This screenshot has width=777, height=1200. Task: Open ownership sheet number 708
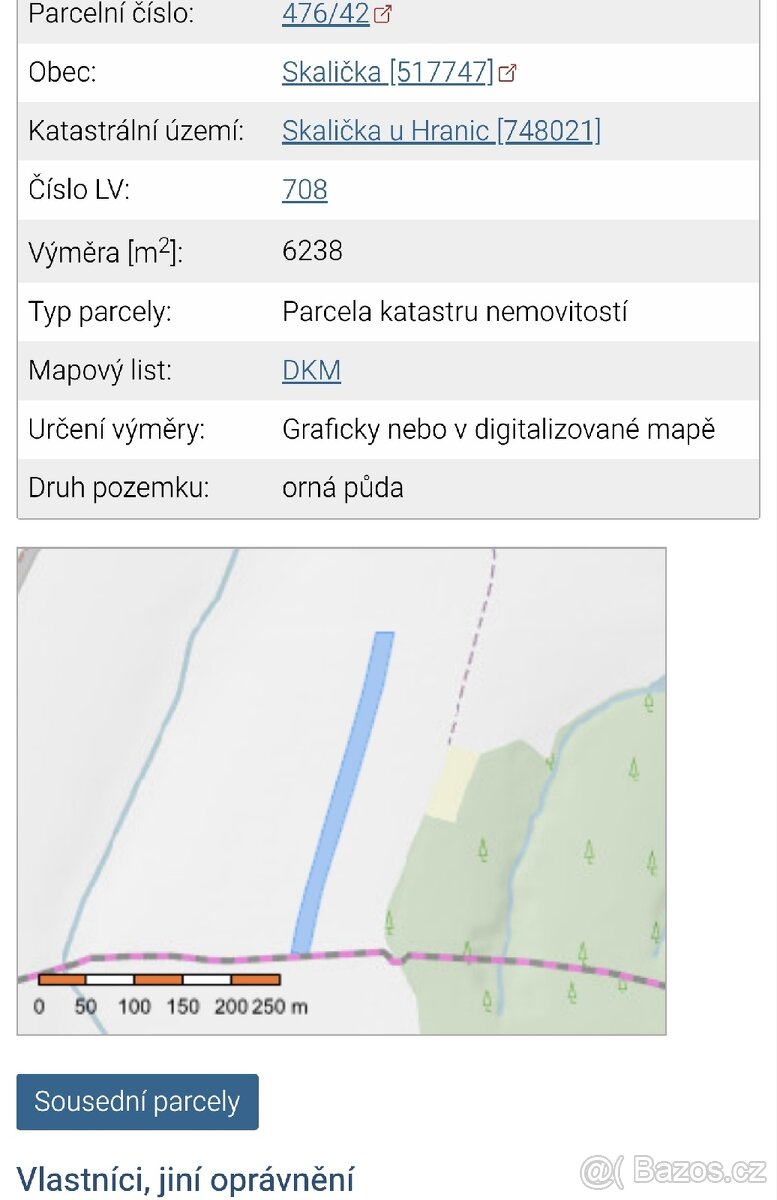coord(305,189)
